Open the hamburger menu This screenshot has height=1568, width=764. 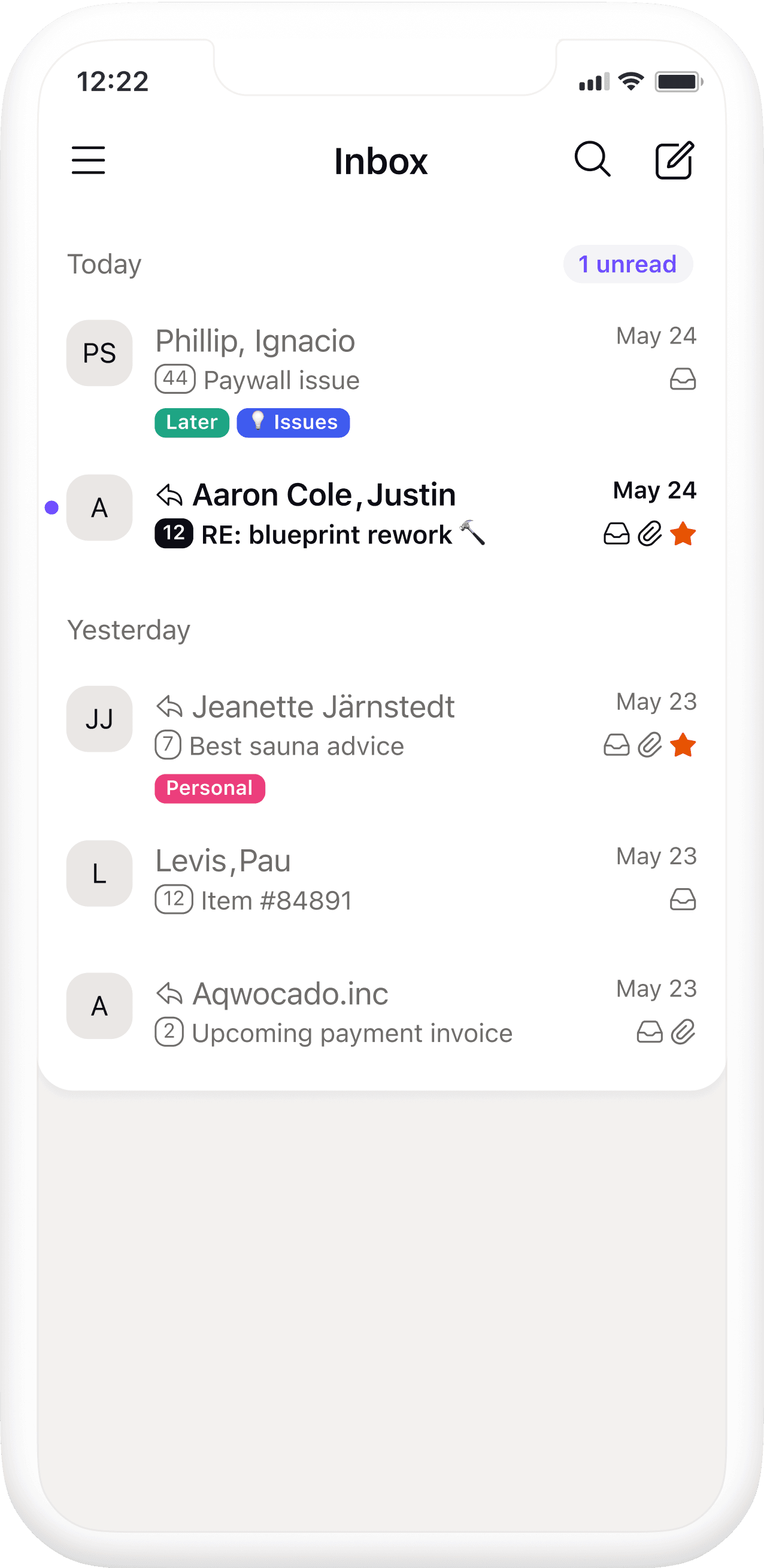[88, 160]
